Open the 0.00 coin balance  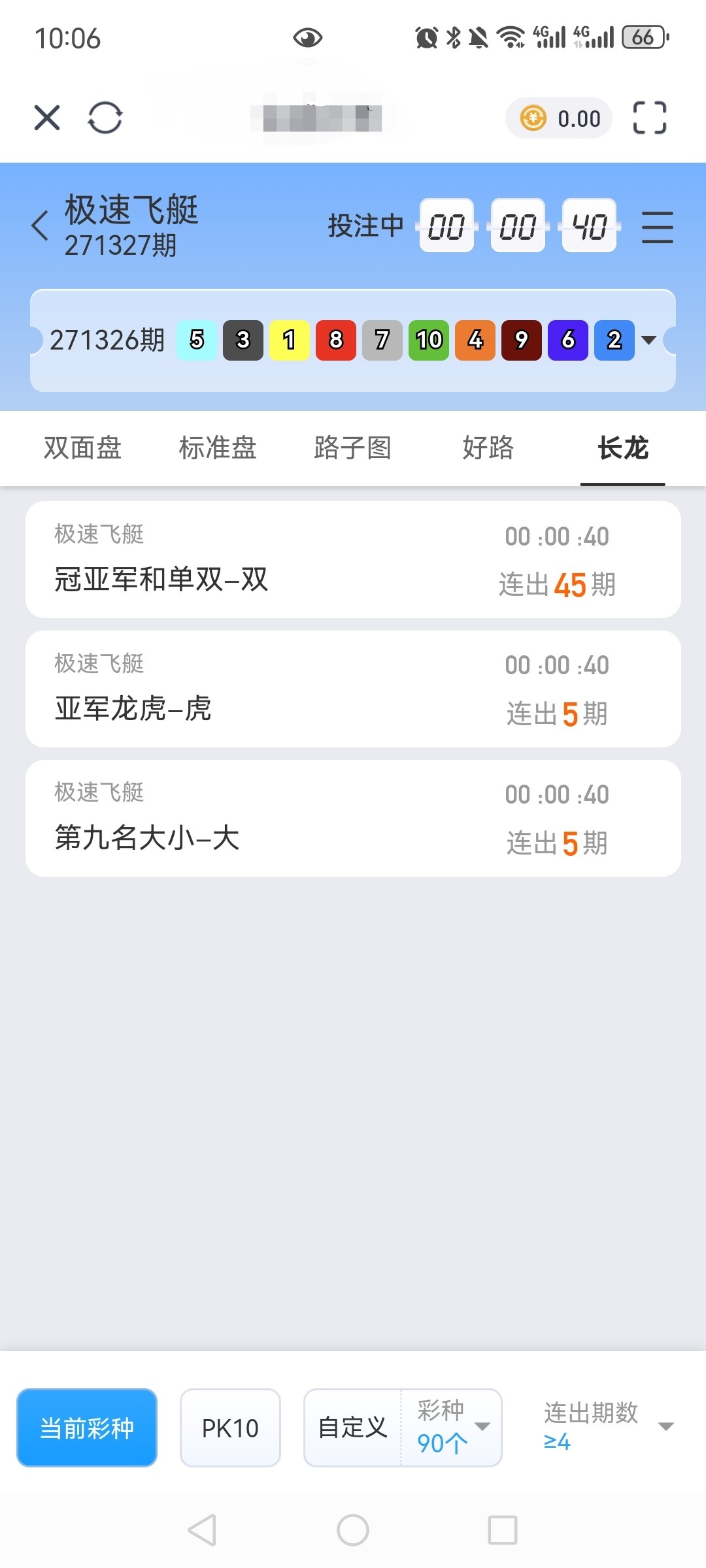pos(559,118)
